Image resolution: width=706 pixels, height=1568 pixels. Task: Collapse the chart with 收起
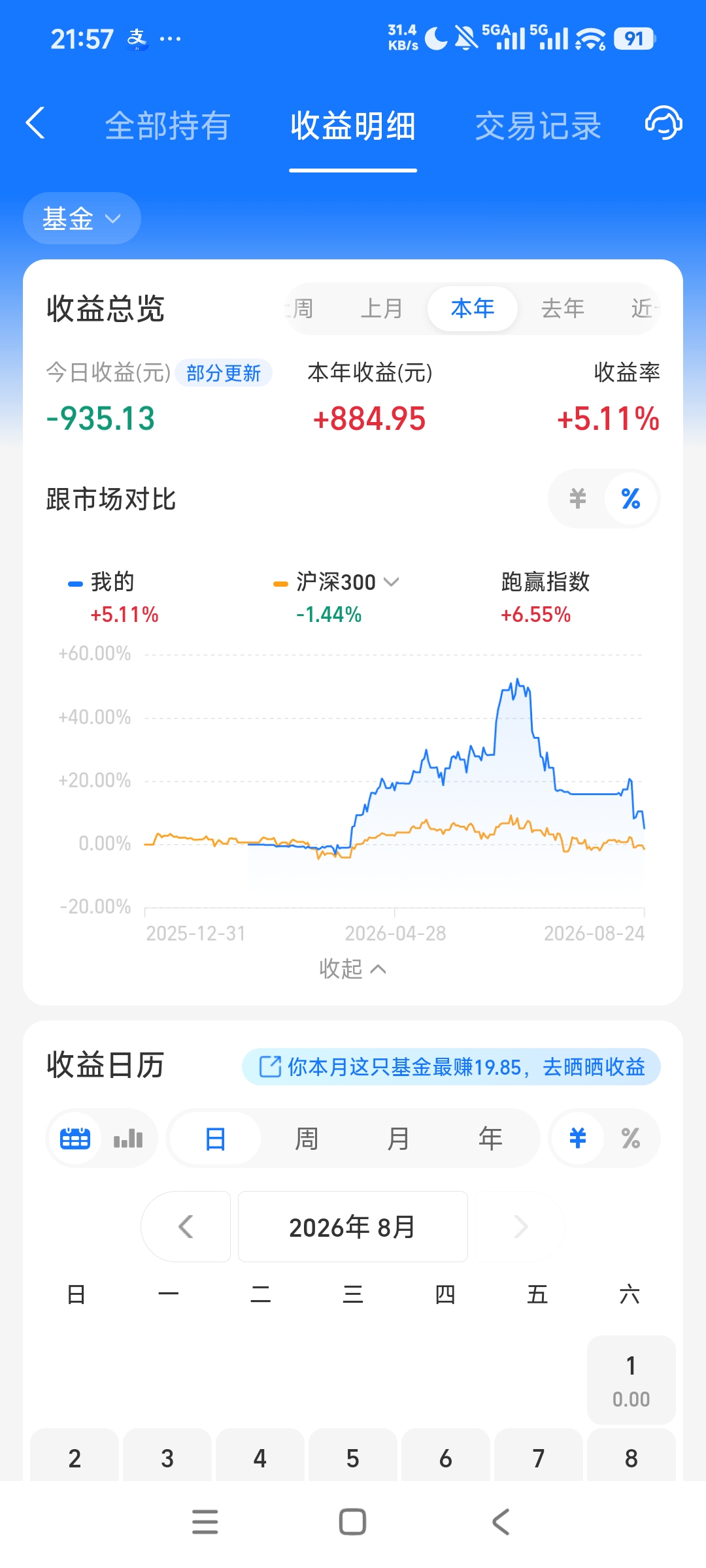click(x=353, y=968)
